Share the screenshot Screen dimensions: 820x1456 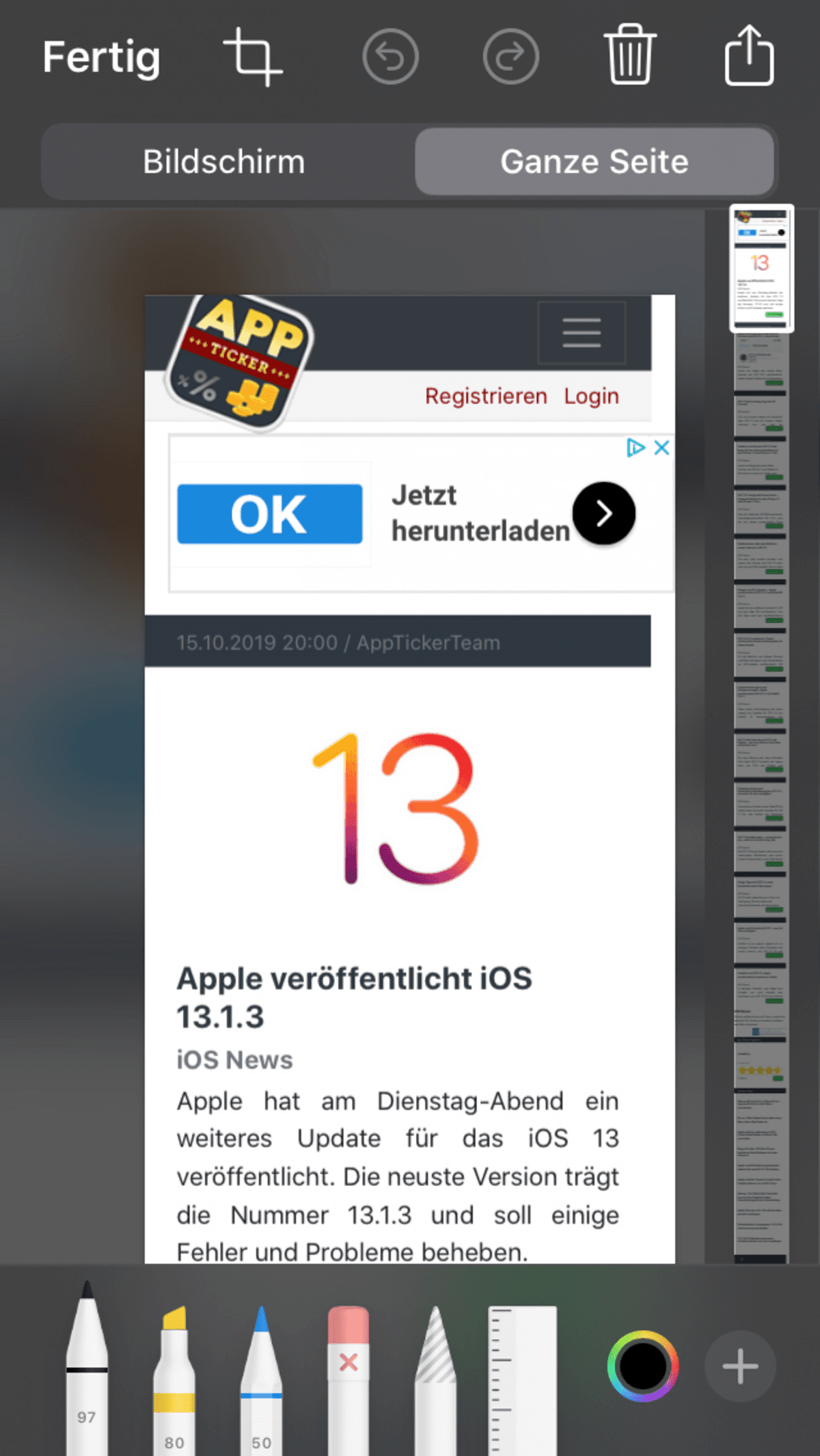749,55
